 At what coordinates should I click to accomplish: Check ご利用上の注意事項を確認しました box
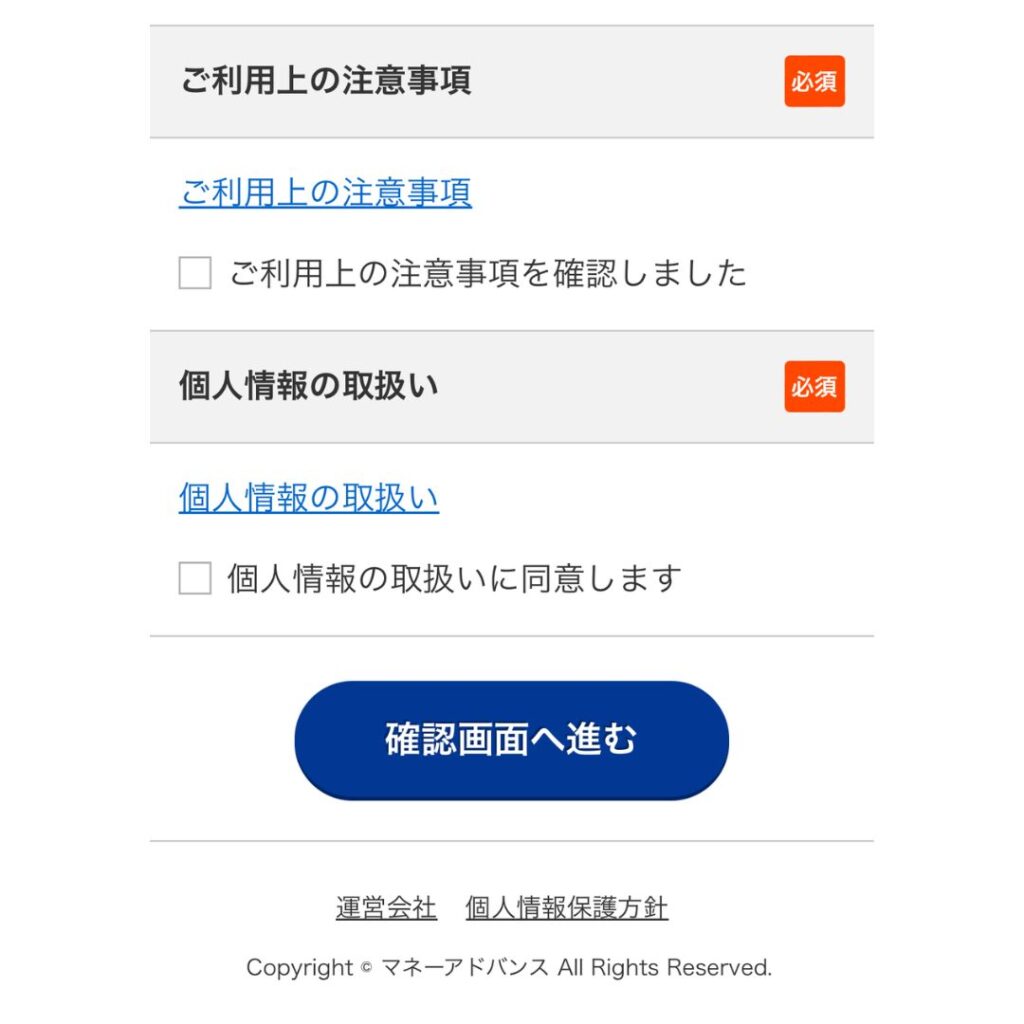point(195,273)
